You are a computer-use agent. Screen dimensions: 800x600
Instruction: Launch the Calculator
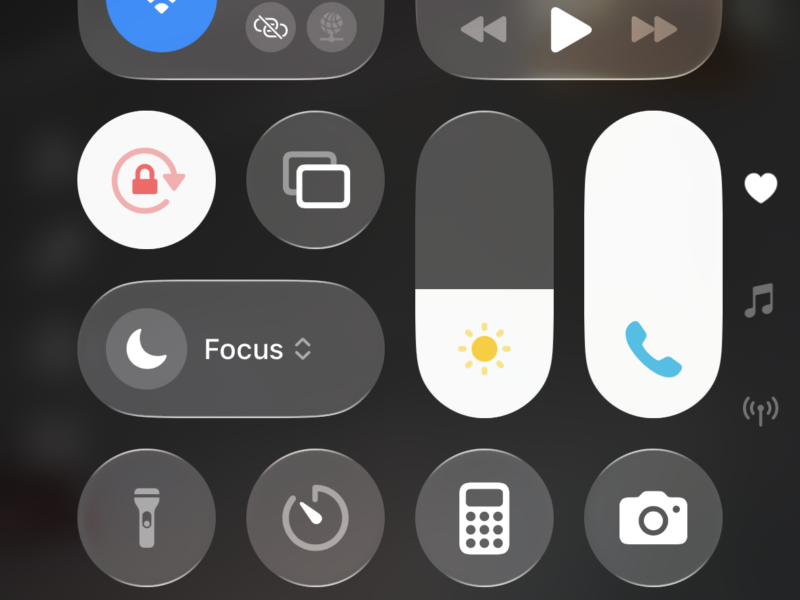pyautogui.click(x=484, y=518)
